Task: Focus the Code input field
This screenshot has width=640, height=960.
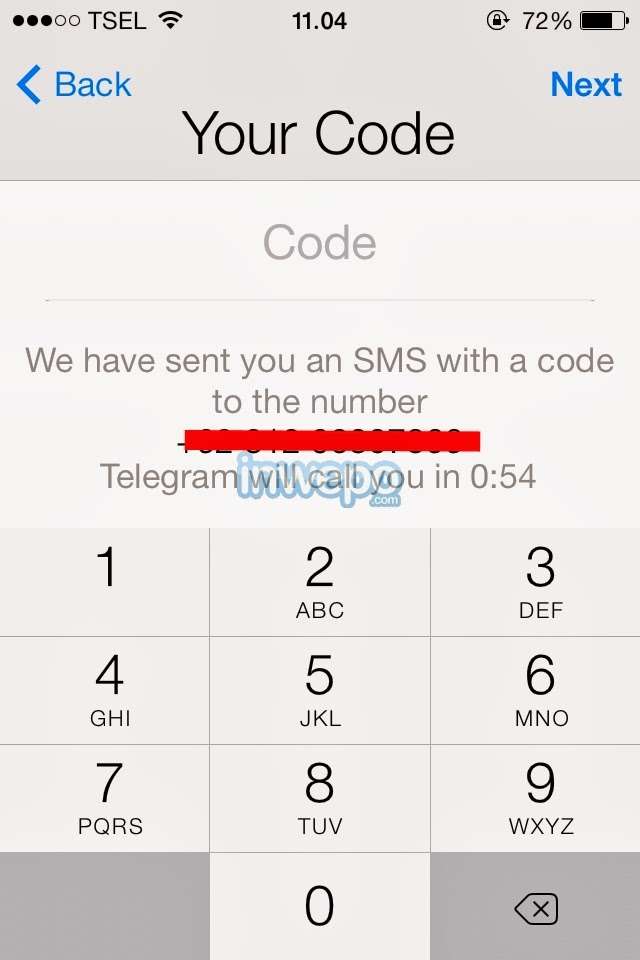Action: click(320, 243)
